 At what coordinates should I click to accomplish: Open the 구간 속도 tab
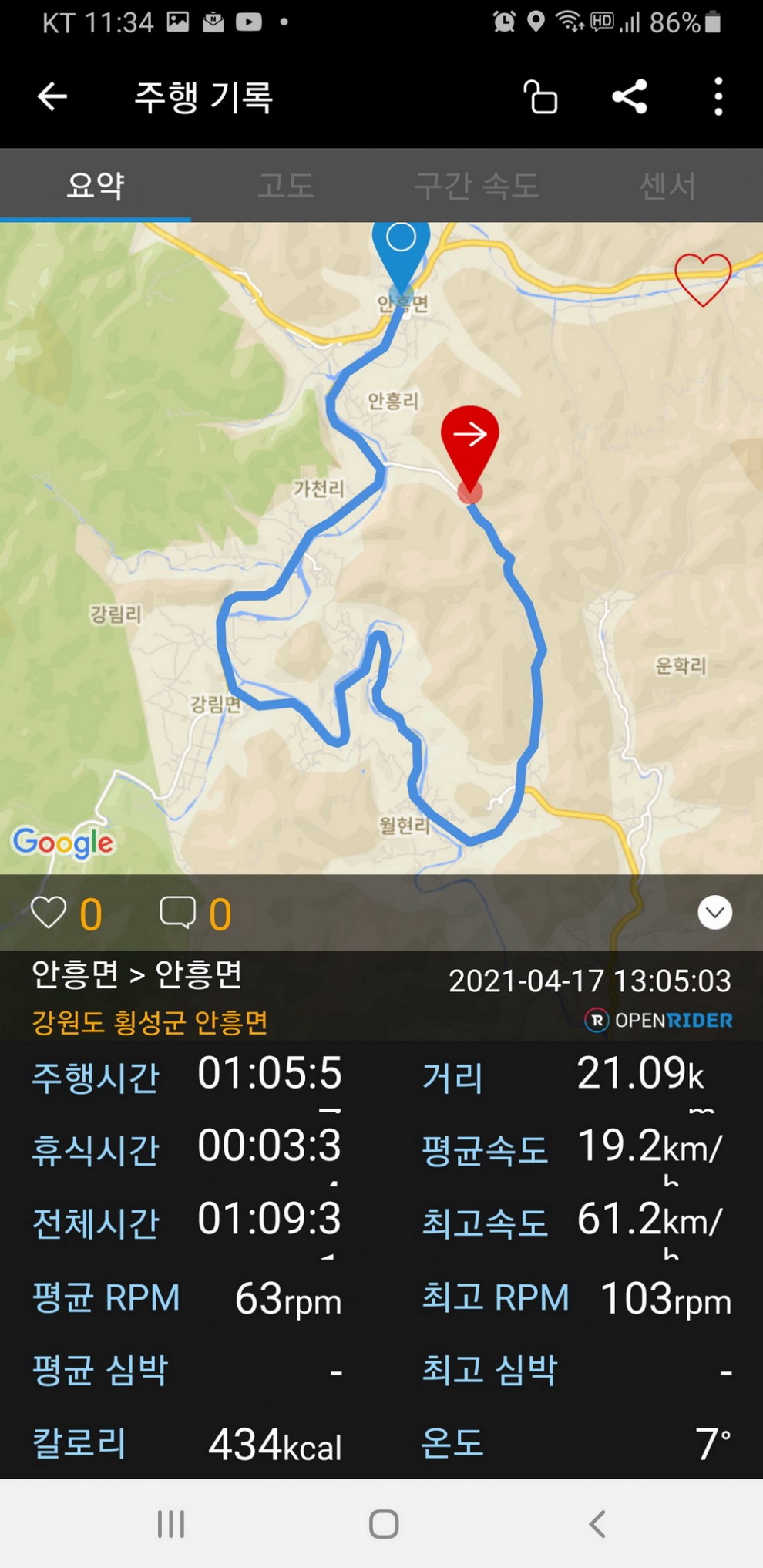click(x=476, y=186)
